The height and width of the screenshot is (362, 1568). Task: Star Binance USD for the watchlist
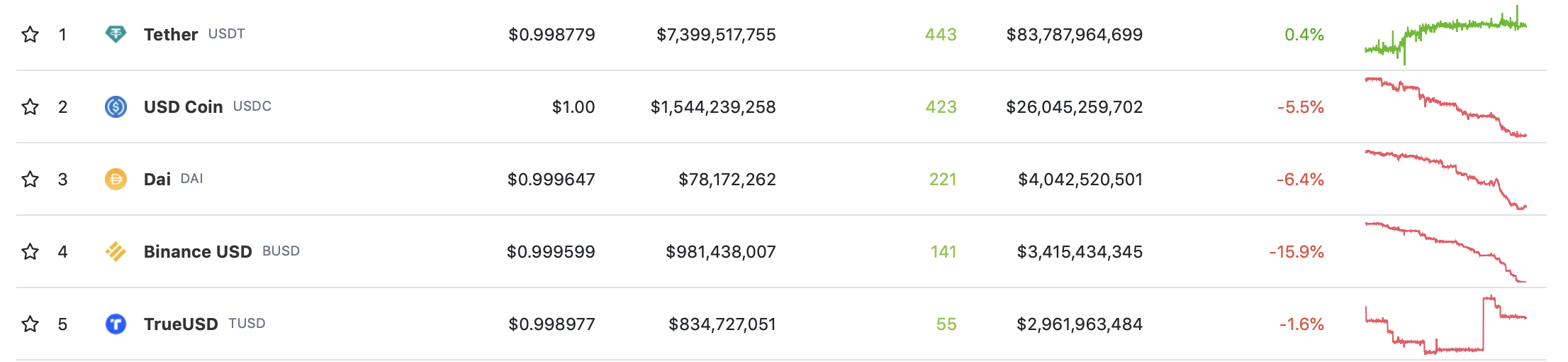tap(30, 251)
